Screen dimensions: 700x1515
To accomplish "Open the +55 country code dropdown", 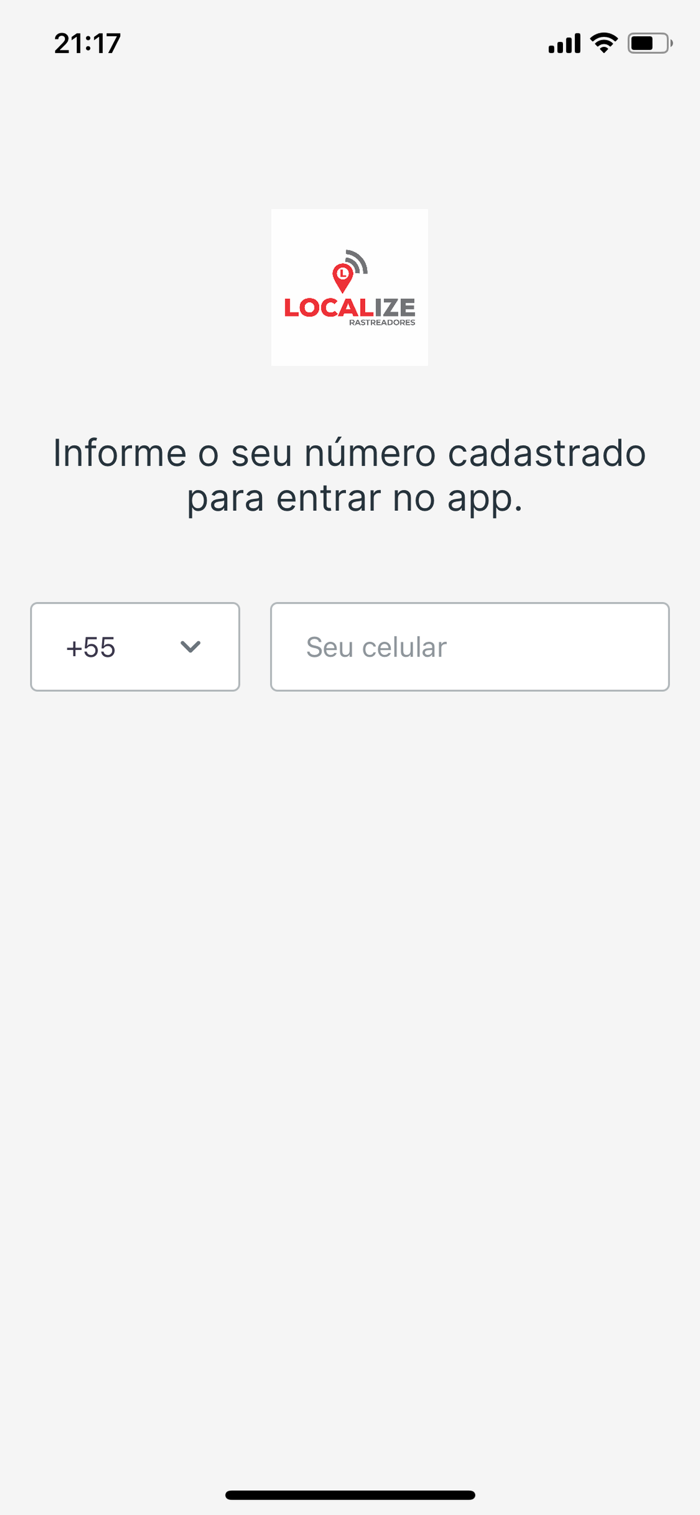I will 135,647.
